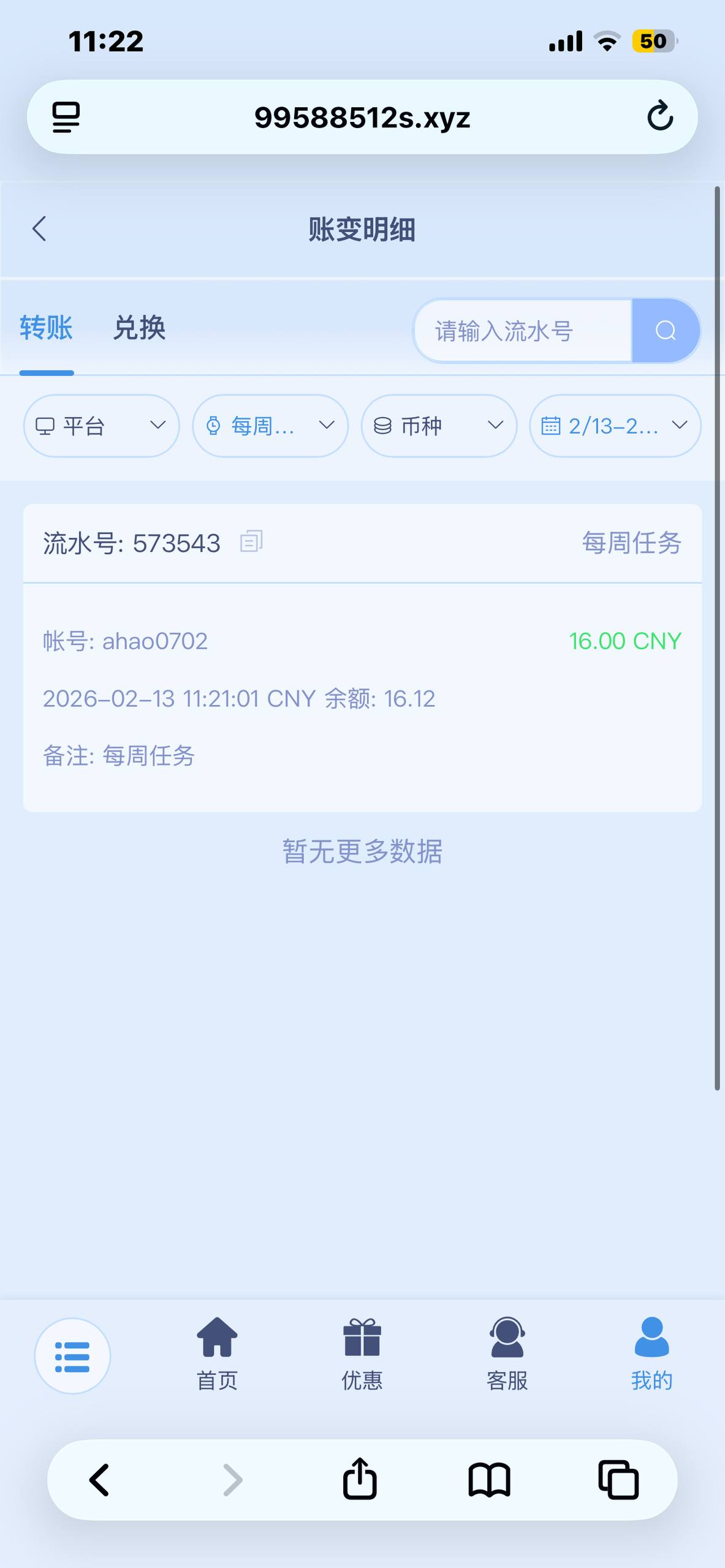Copy serial number 573543
This screenshot has width=725, height=1568.
pyautogui.click(x=251, y=541)
